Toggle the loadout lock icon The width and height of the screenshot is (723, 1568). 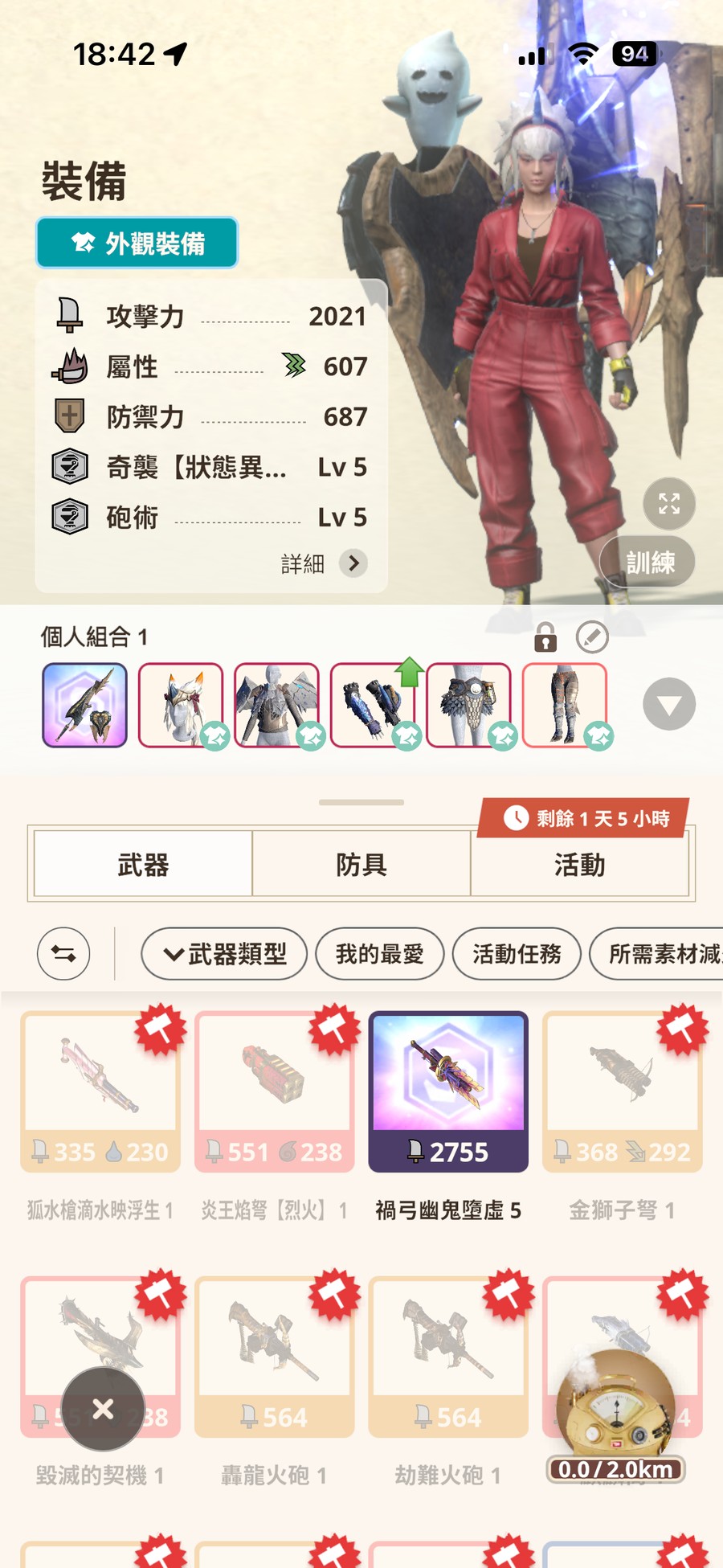545,637
